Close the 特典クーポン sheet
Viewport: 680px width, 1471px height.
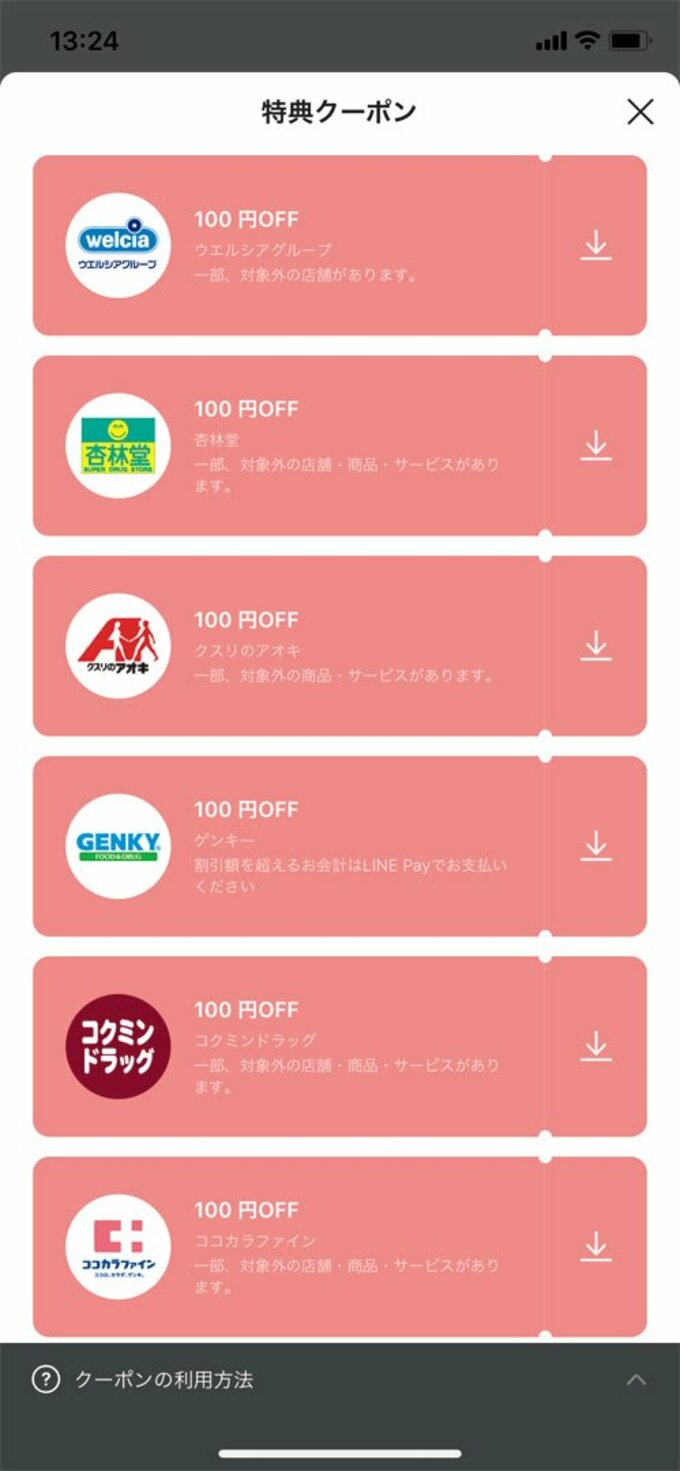click(640, 112)
